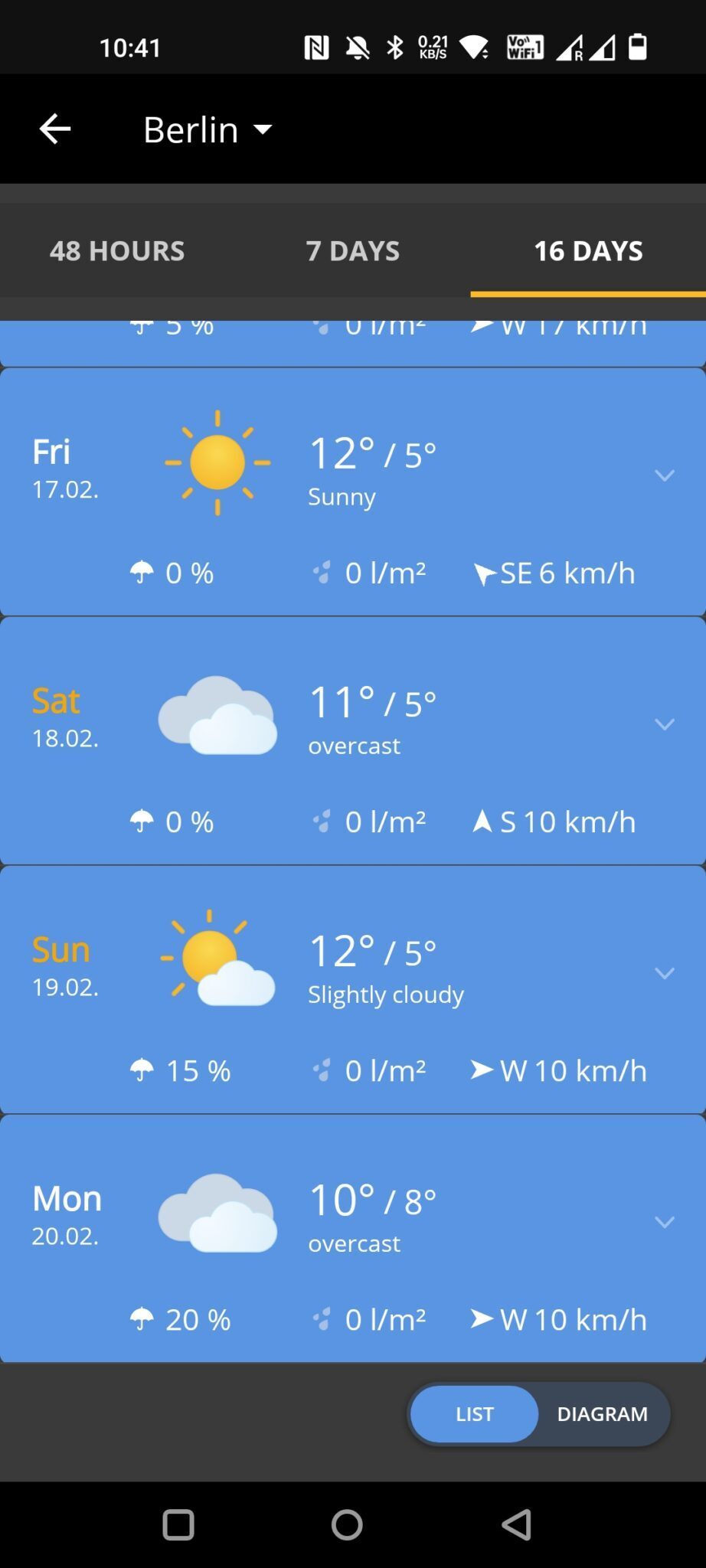The image size is (706, 1568).
Task: Click the west wind arrow icon for Sunday
Action: [482, 1070]
